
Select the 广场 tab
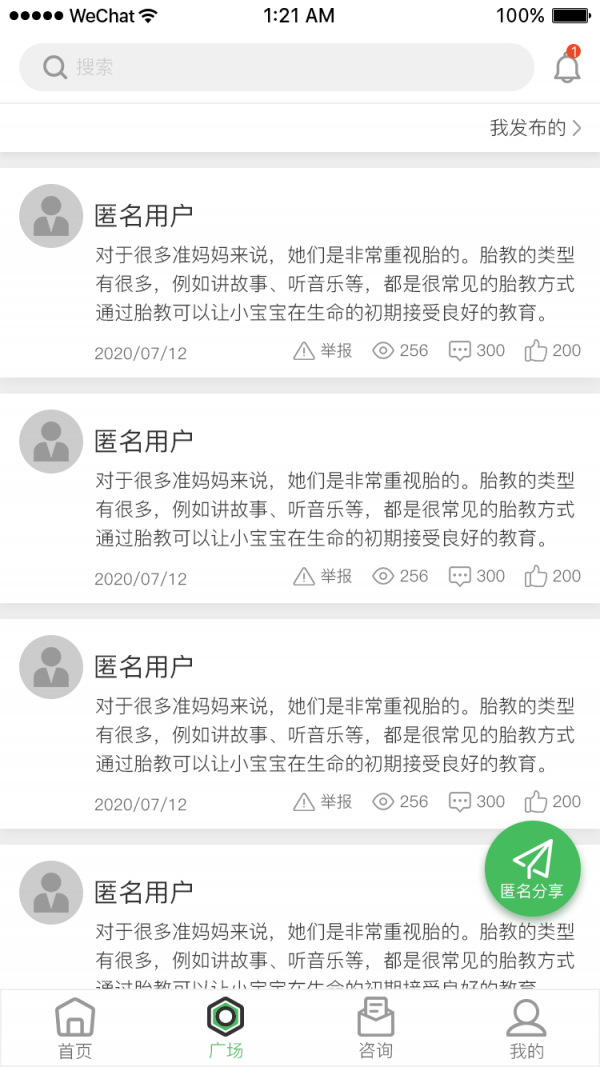point(225,1028)
